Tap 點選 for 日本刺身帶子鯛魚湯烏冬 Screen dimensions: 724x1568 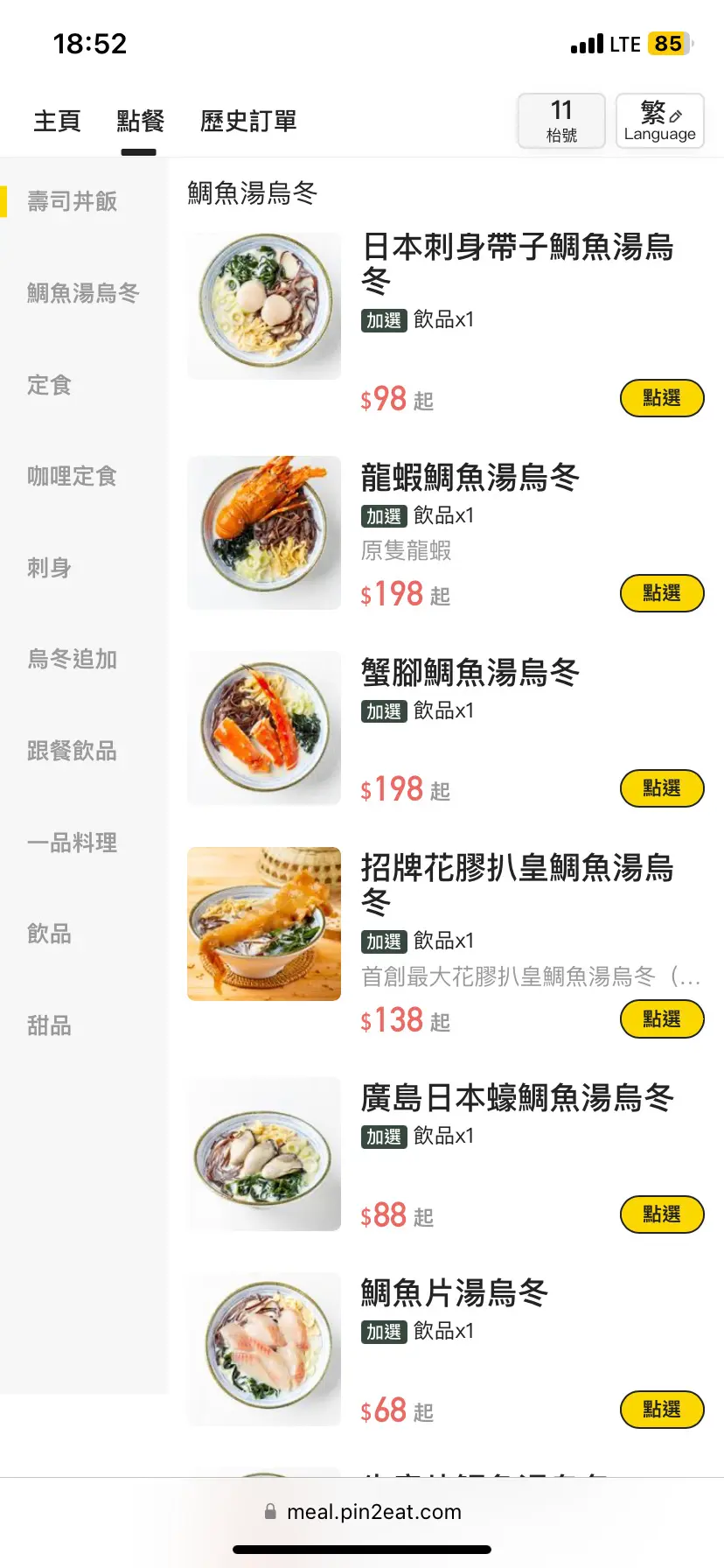661,398
